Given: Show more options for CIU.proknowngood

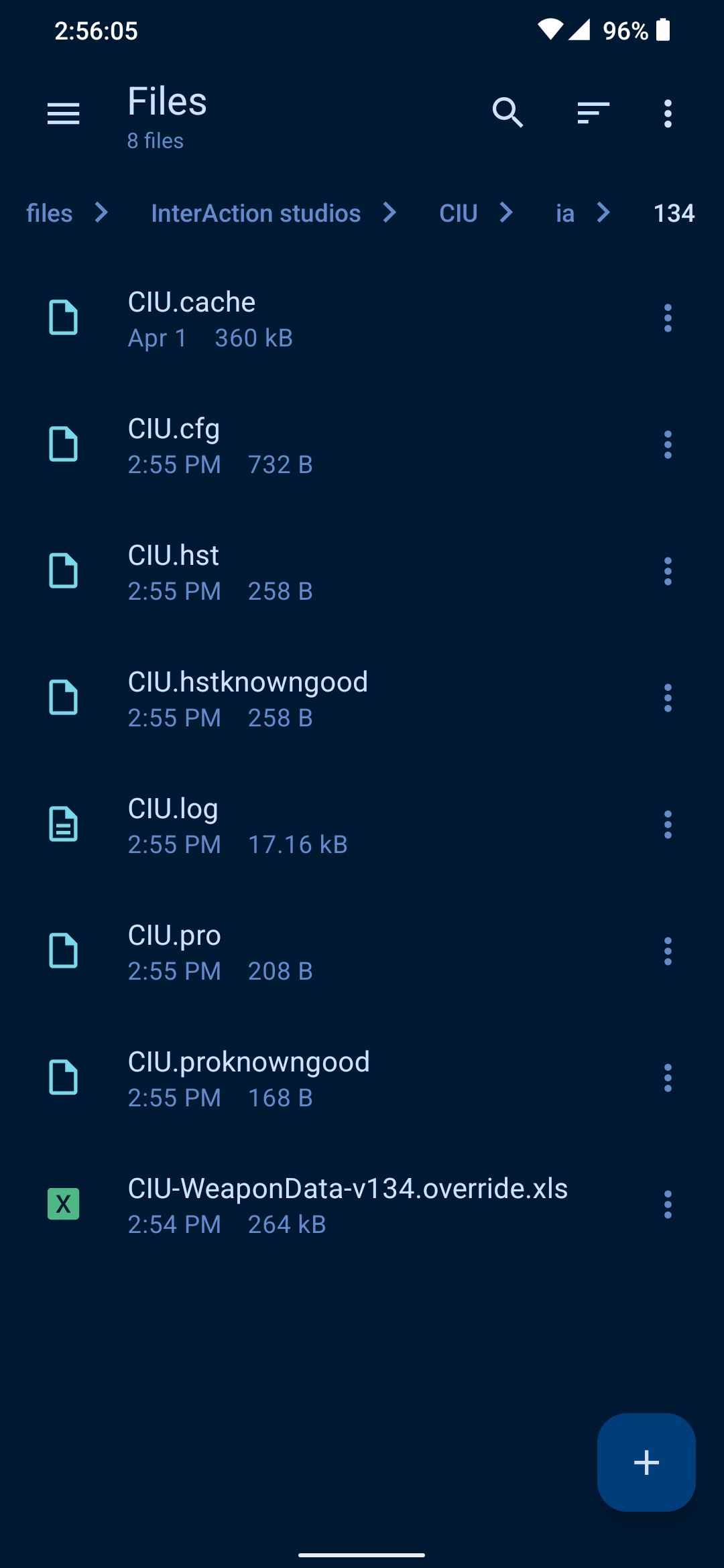Looking at the screenshot, I should [x=668, y=1078].
